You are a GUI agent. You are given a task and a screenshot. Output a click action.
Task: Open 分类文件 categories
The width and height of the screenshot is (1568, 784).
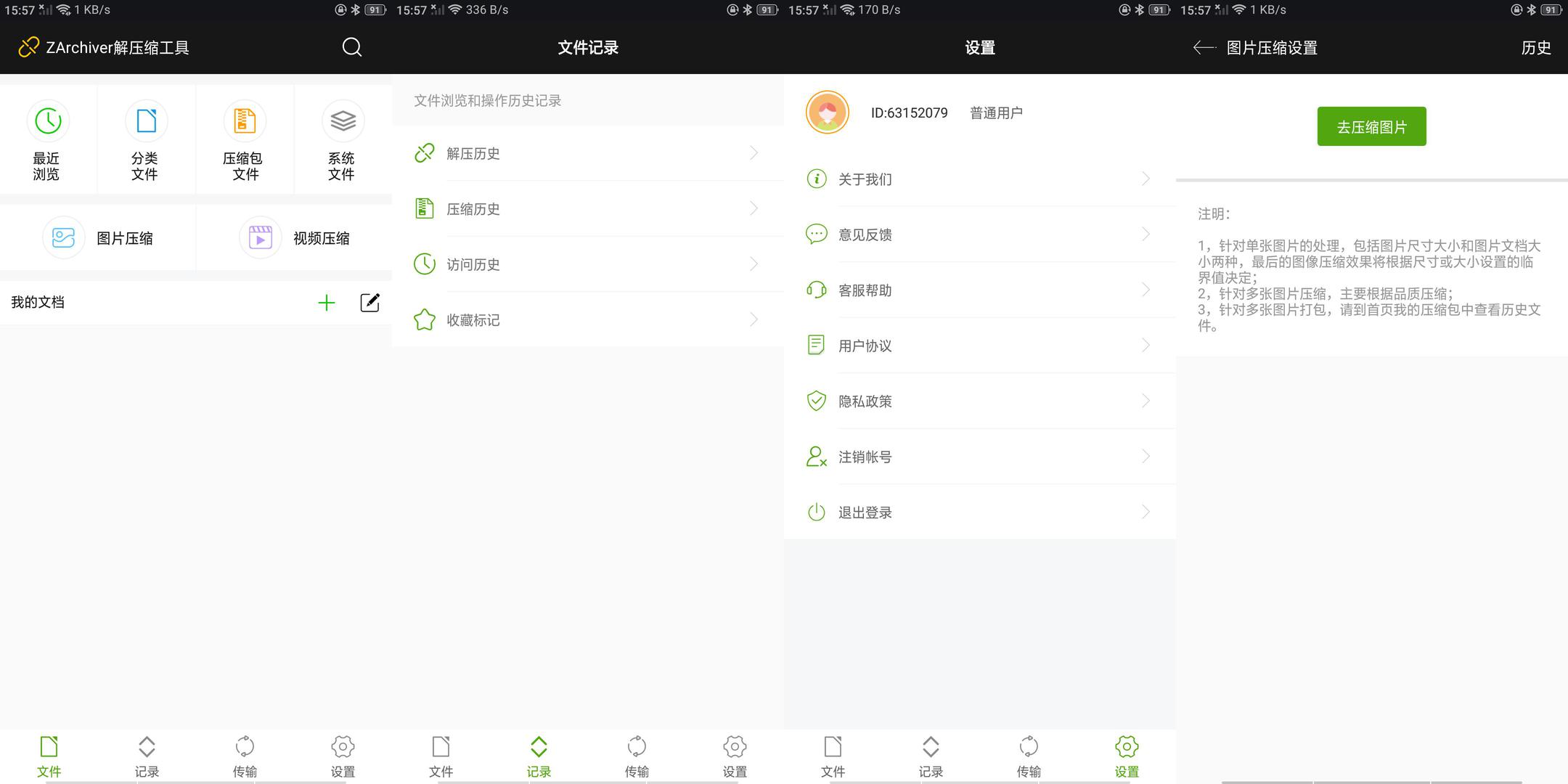click(146, 139)
